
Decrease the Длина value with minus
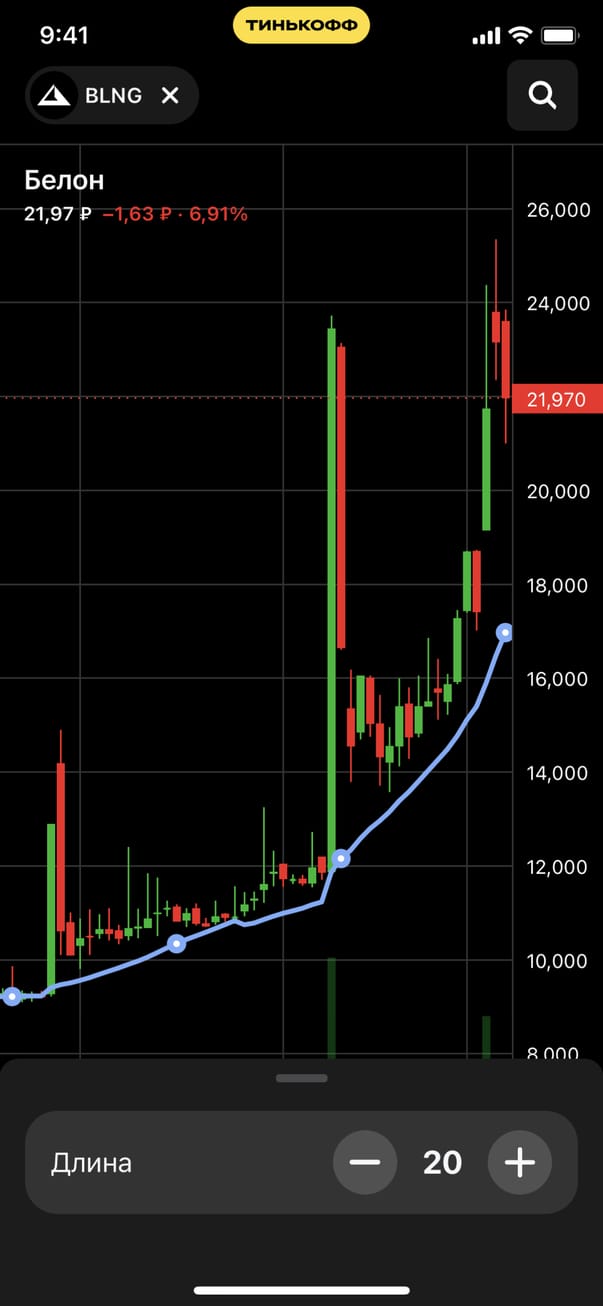coord(365,1162)
